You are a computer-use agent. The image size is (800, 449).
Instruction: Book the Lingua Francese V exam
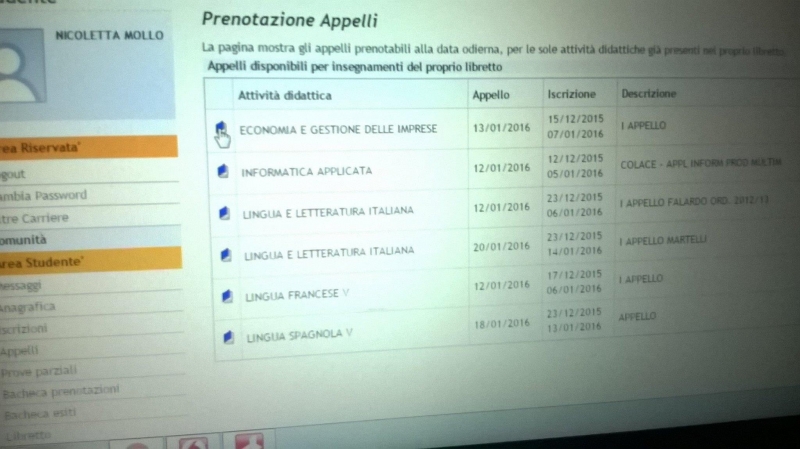227,296
